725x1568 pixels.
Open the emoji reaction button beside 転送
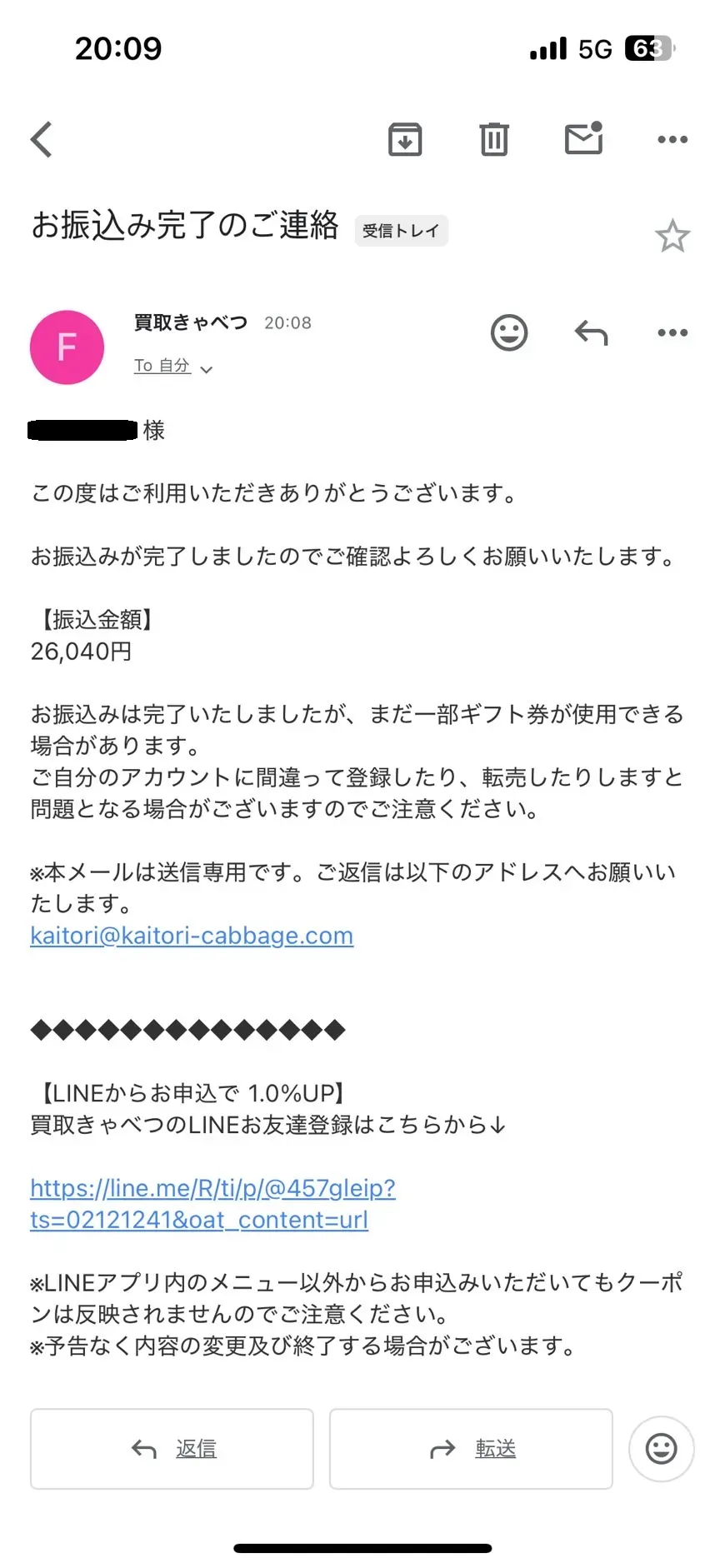(662, 1449)
